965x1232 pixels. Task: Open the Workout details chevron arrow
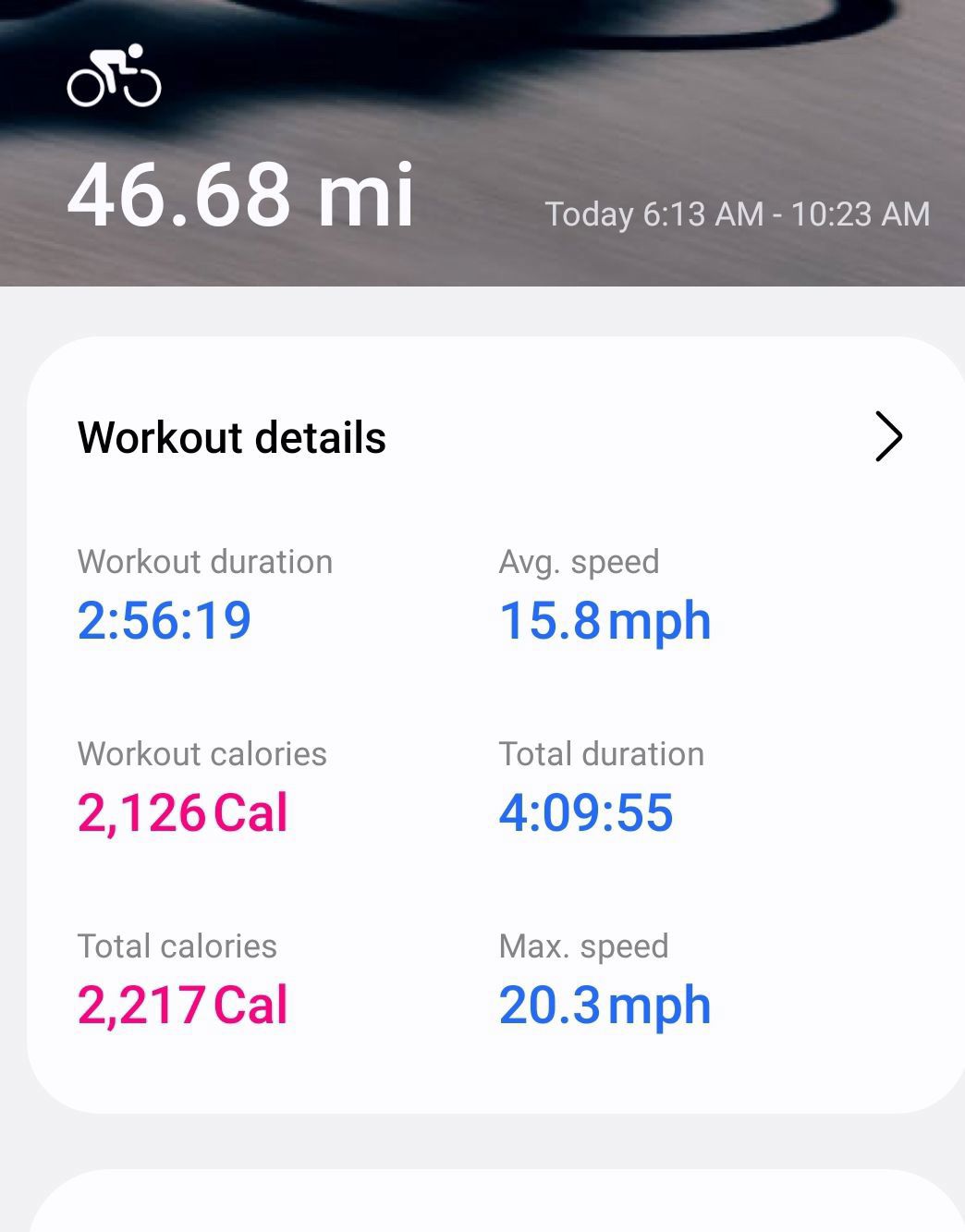click(x=887, y=437)
